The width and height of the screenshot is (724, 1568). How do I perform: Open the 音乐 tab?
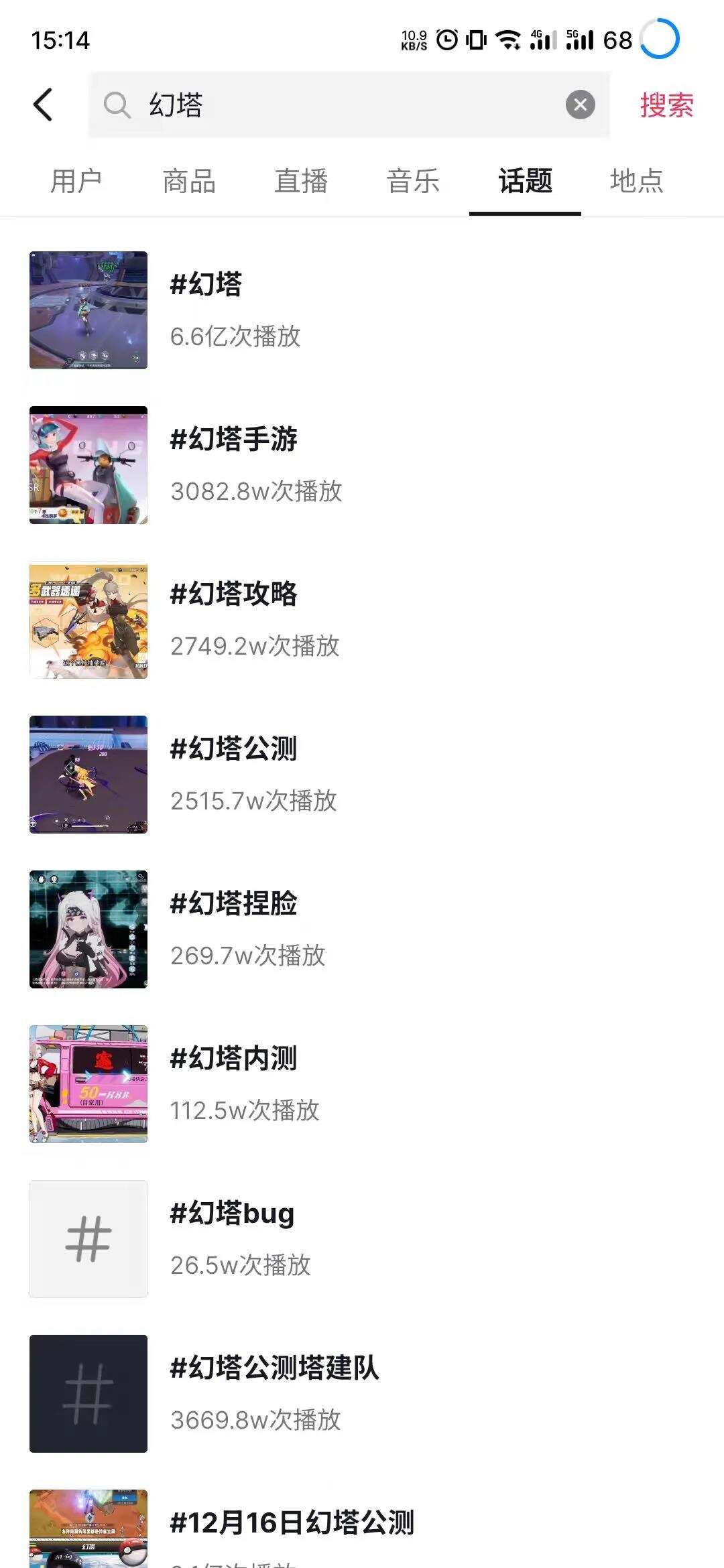click(x=412, y=181)
